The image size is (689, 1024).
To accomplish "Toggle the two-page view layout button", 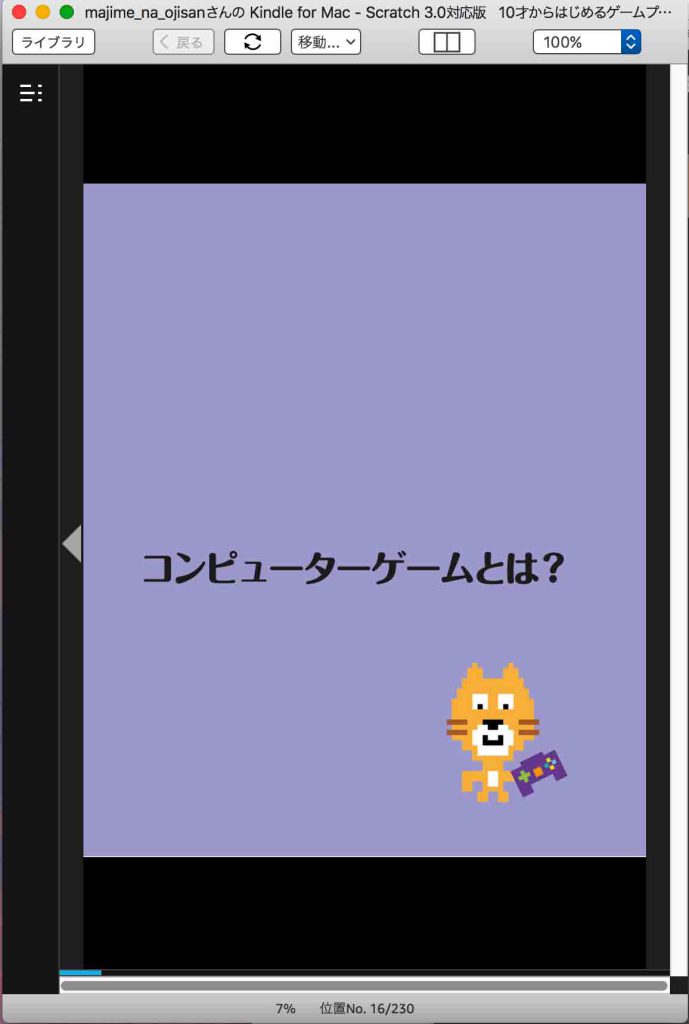I will tap(446, 42).
